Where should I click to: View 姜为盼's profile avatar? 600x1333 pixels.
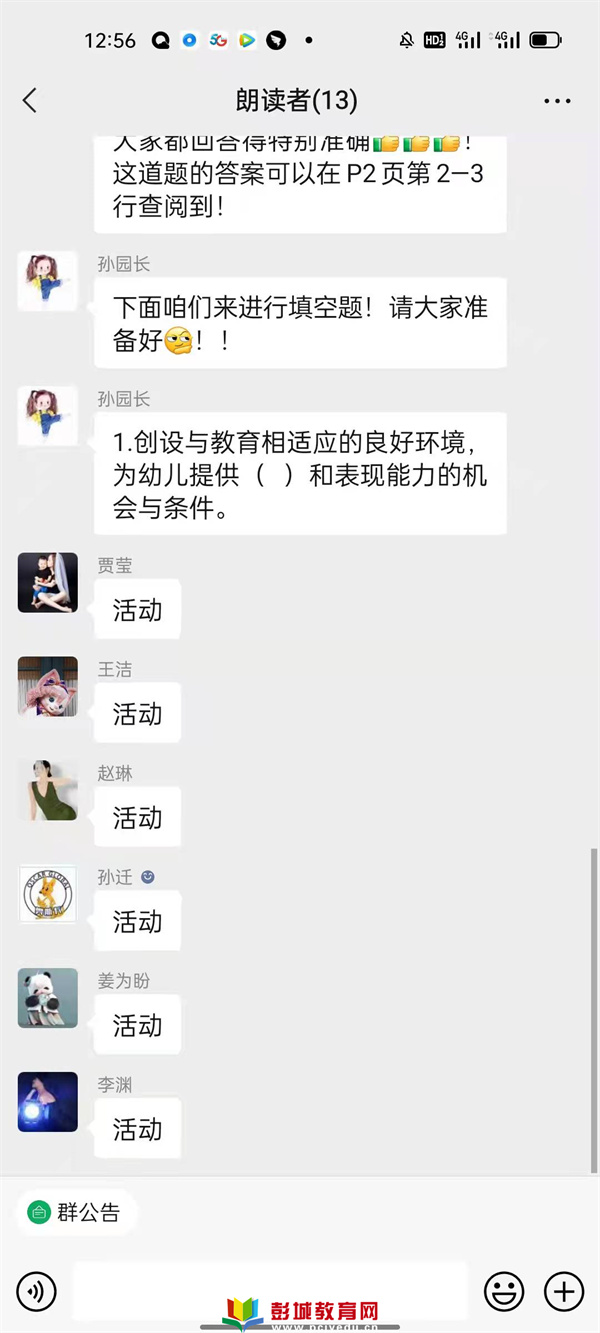48,998
